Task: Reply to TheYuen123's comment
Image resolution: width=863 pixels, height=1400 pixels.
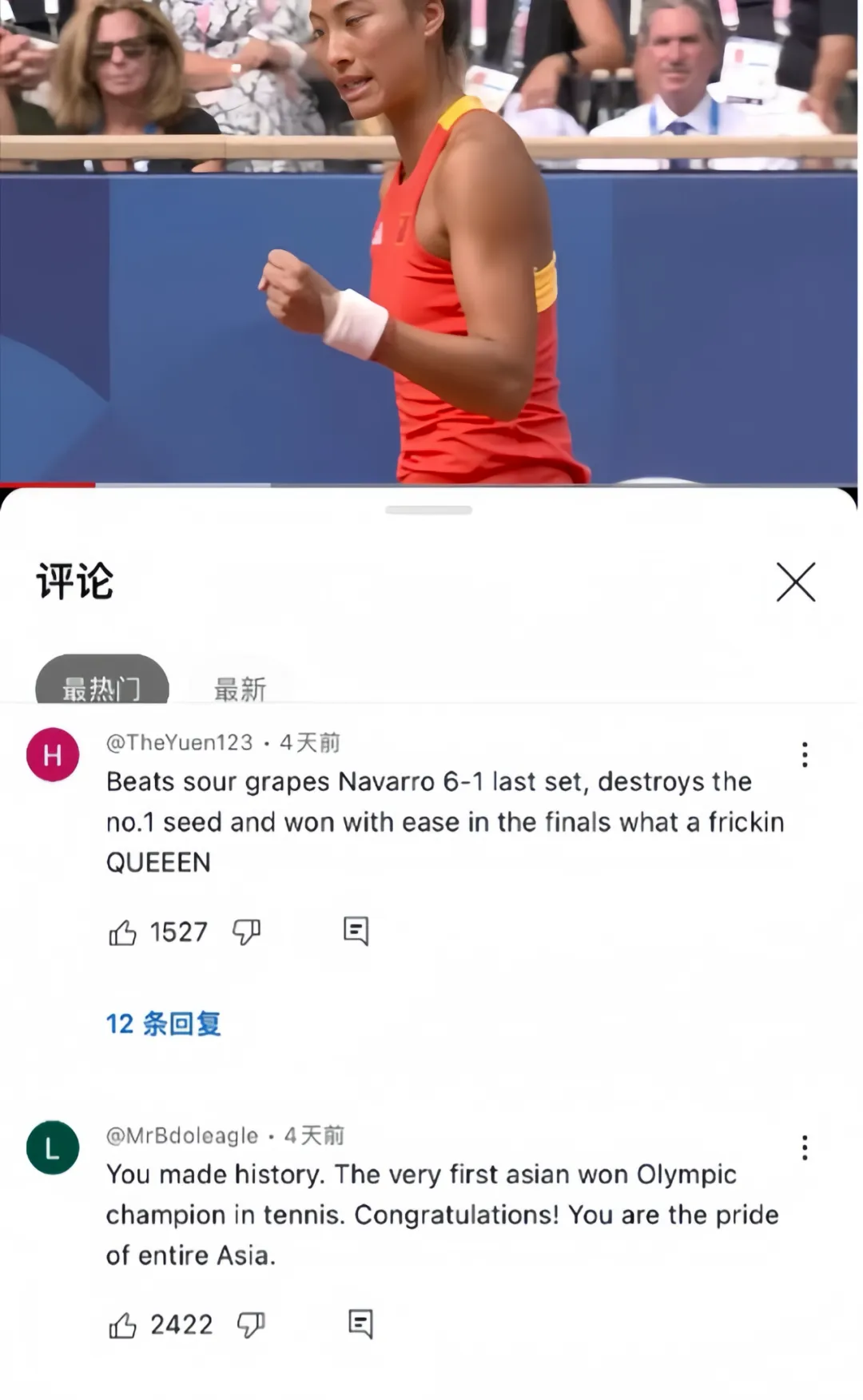Action: tap(356, 932)
